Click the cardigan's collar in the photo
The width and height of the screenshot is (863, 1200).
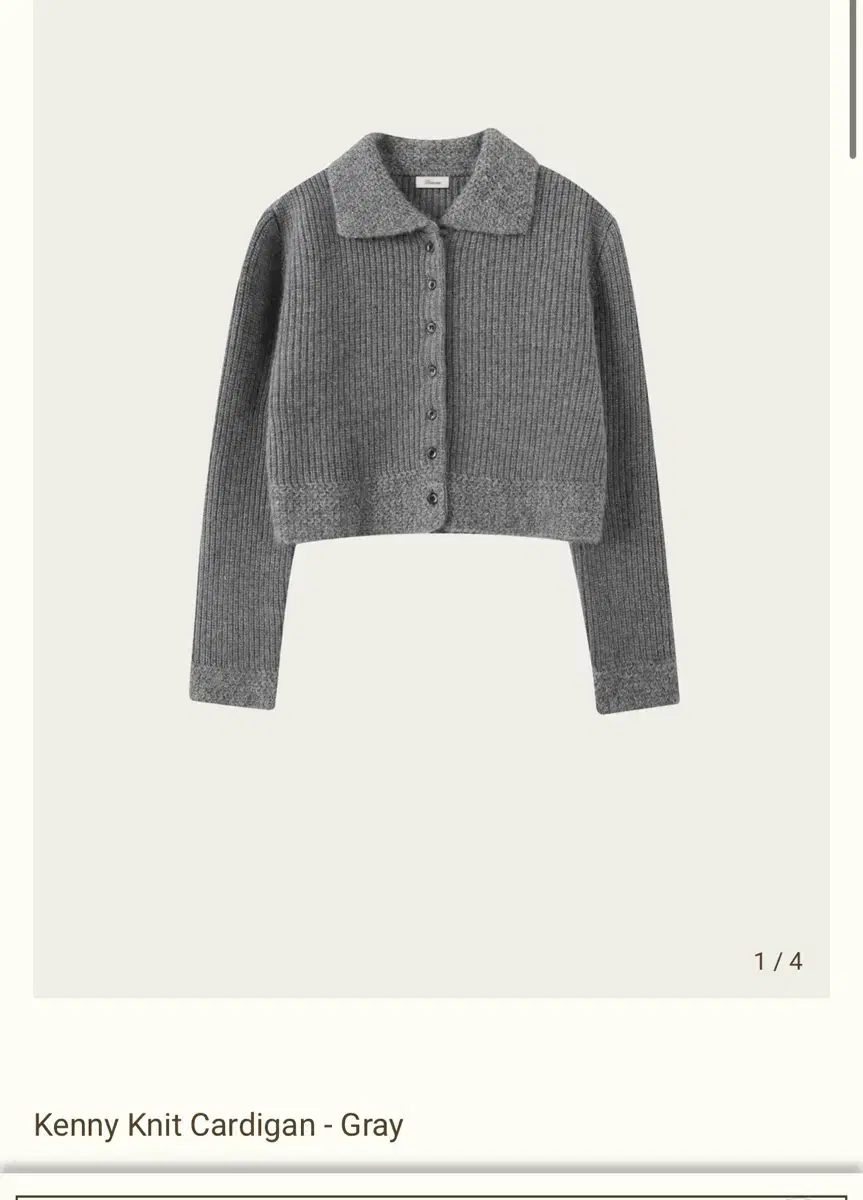(x=430, y=180)
